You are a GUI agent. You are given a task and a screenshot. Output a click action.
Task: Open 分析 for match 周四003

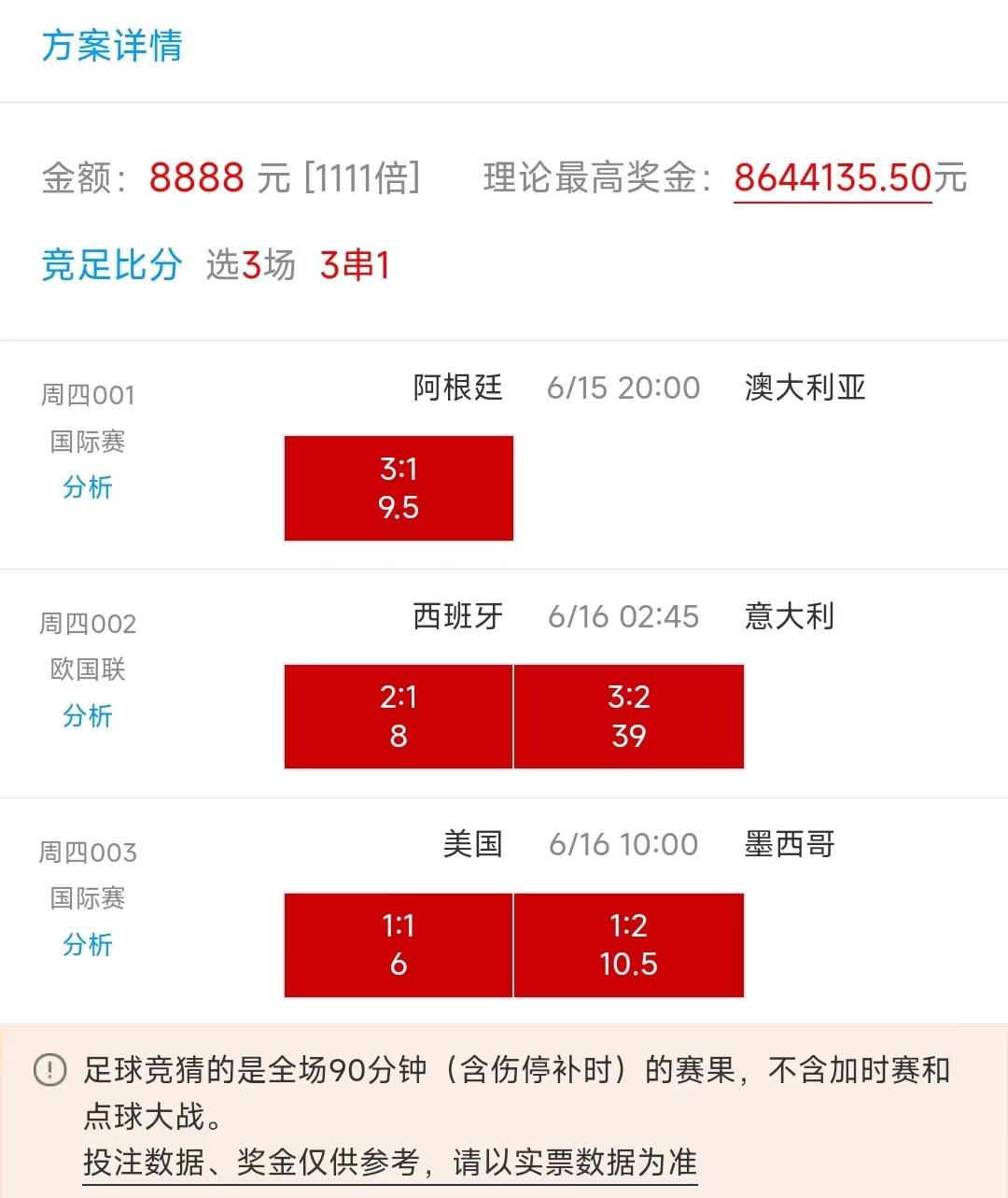pos(88,945)
